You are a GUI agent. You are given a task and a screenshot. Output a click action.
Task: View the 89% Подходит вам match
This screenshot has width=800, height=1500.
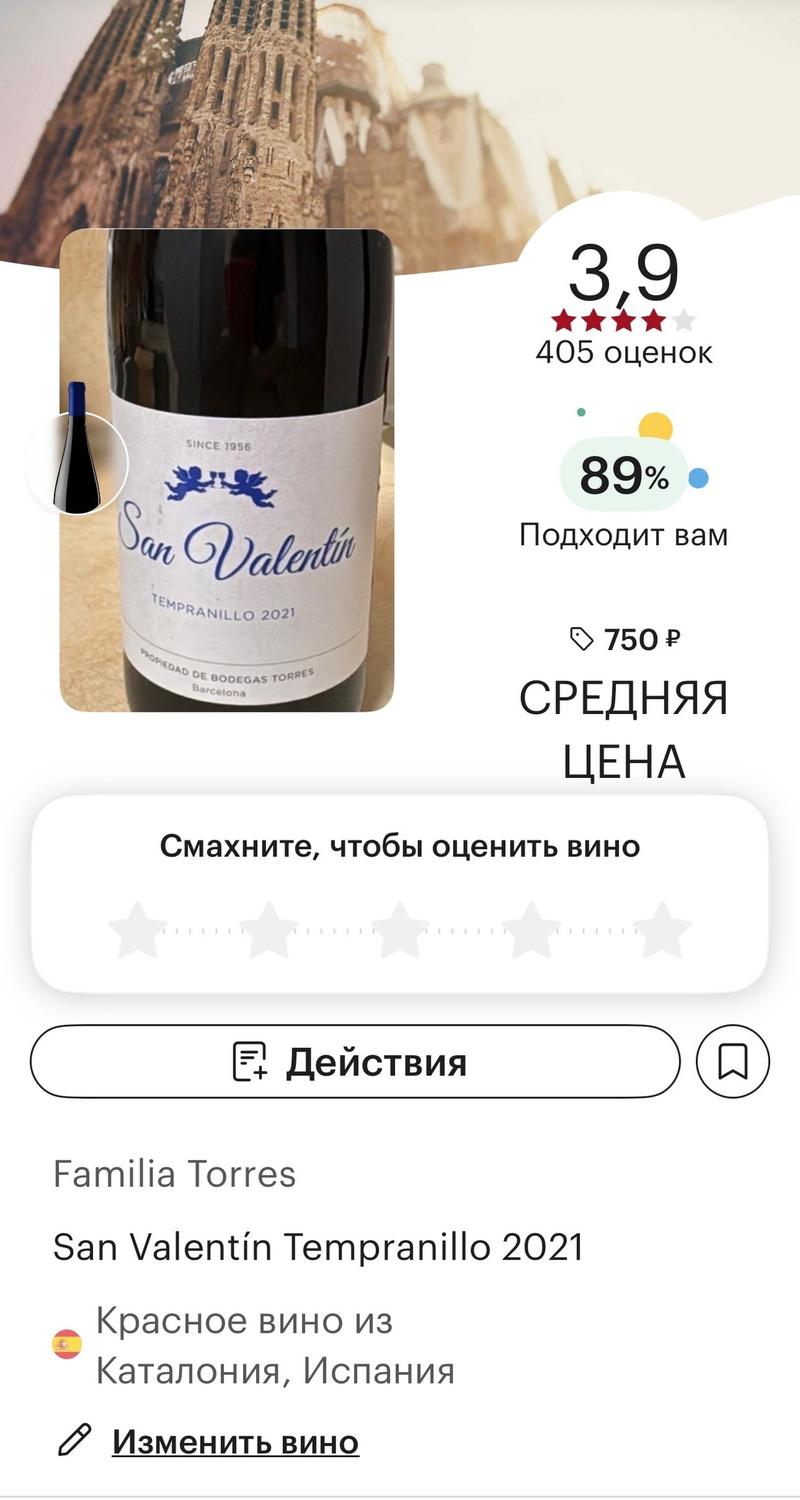(x=624, y=478)
